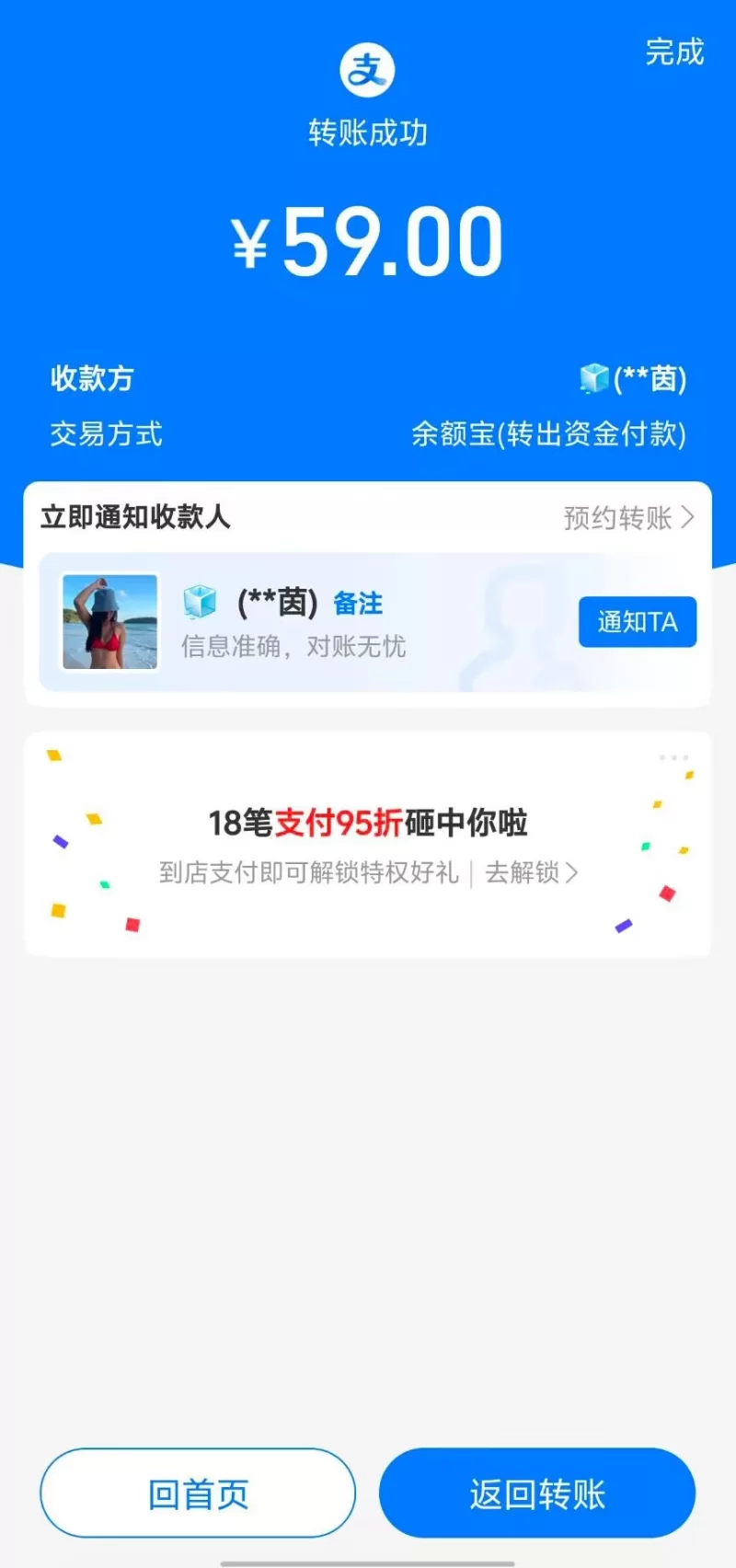Open 预约转账 scheduled transfer
Viewport: 736px width, 1568px height.
point(628,518)
